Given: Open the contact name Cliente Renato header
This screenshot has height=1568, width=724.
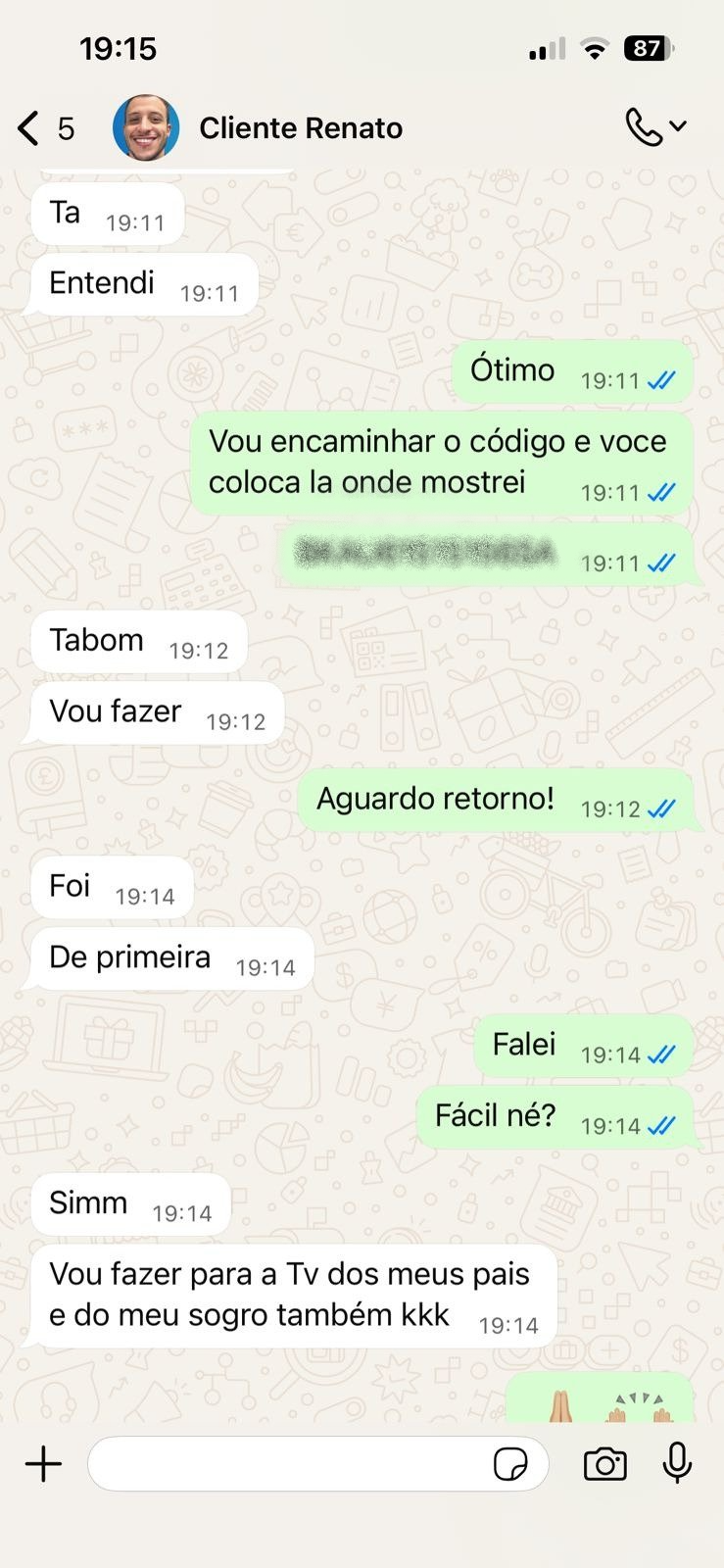Looking at the screenshot, I should click(301, 127).
